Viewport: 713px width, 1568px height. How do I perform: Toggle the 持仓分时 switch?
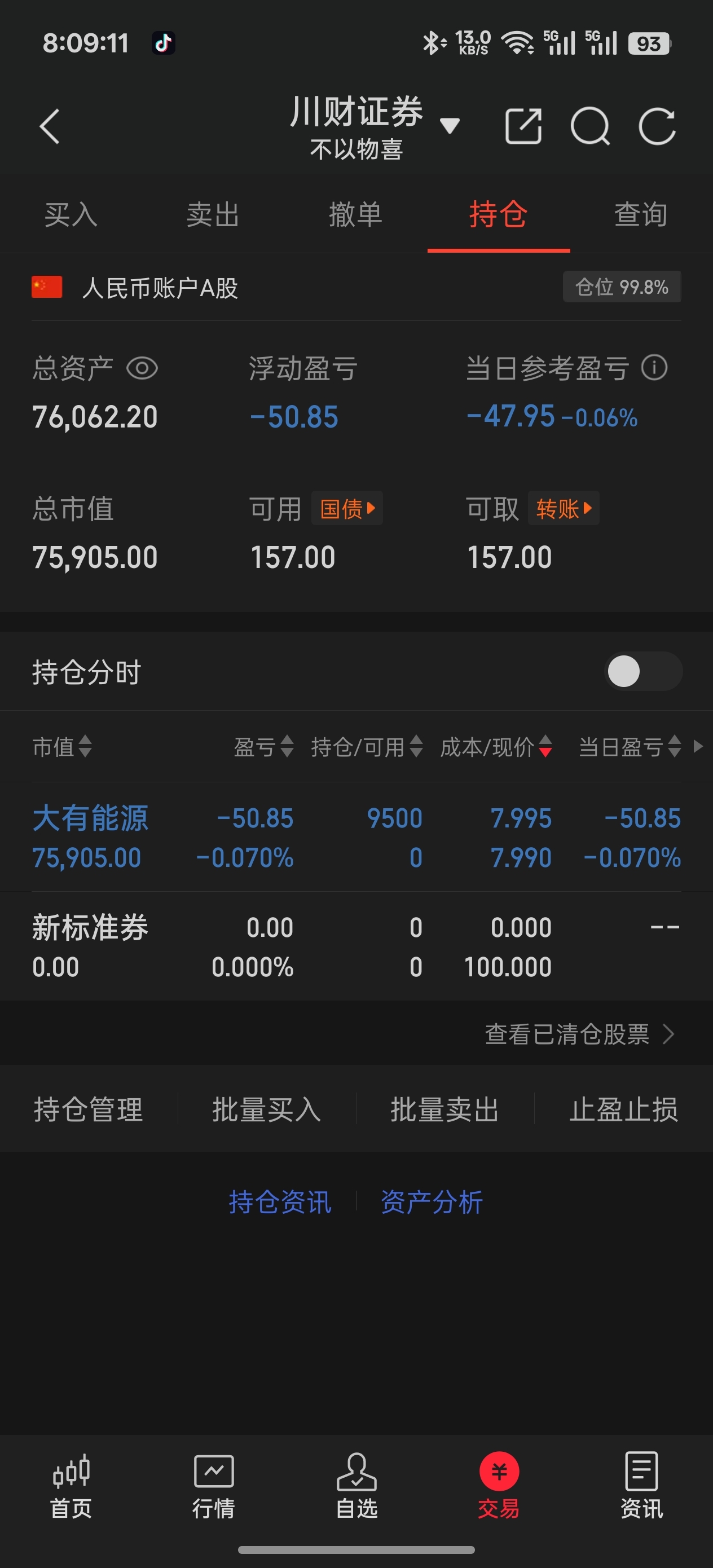tap(642, 671)
